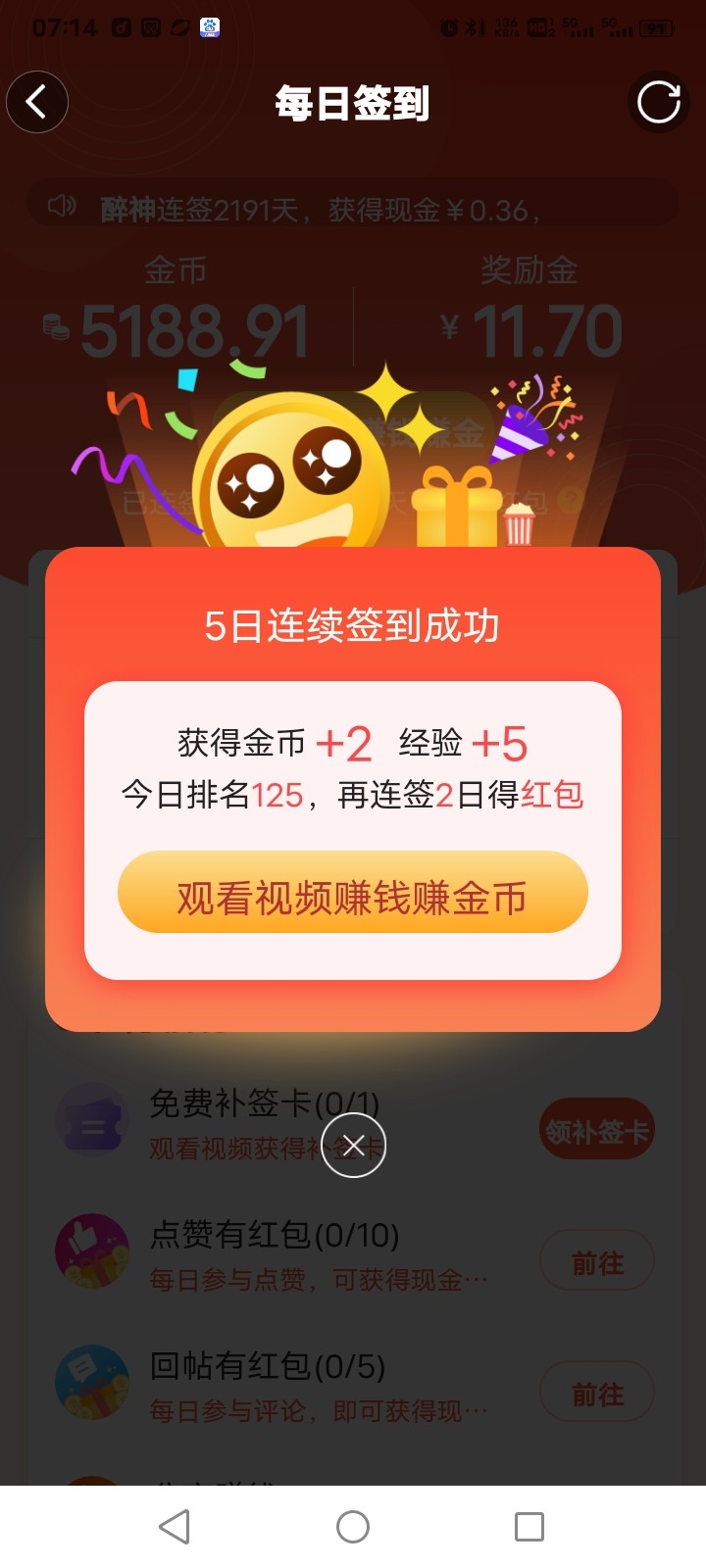
Task: Tap 领补签卡 button
Action: tap(596, 1131)
